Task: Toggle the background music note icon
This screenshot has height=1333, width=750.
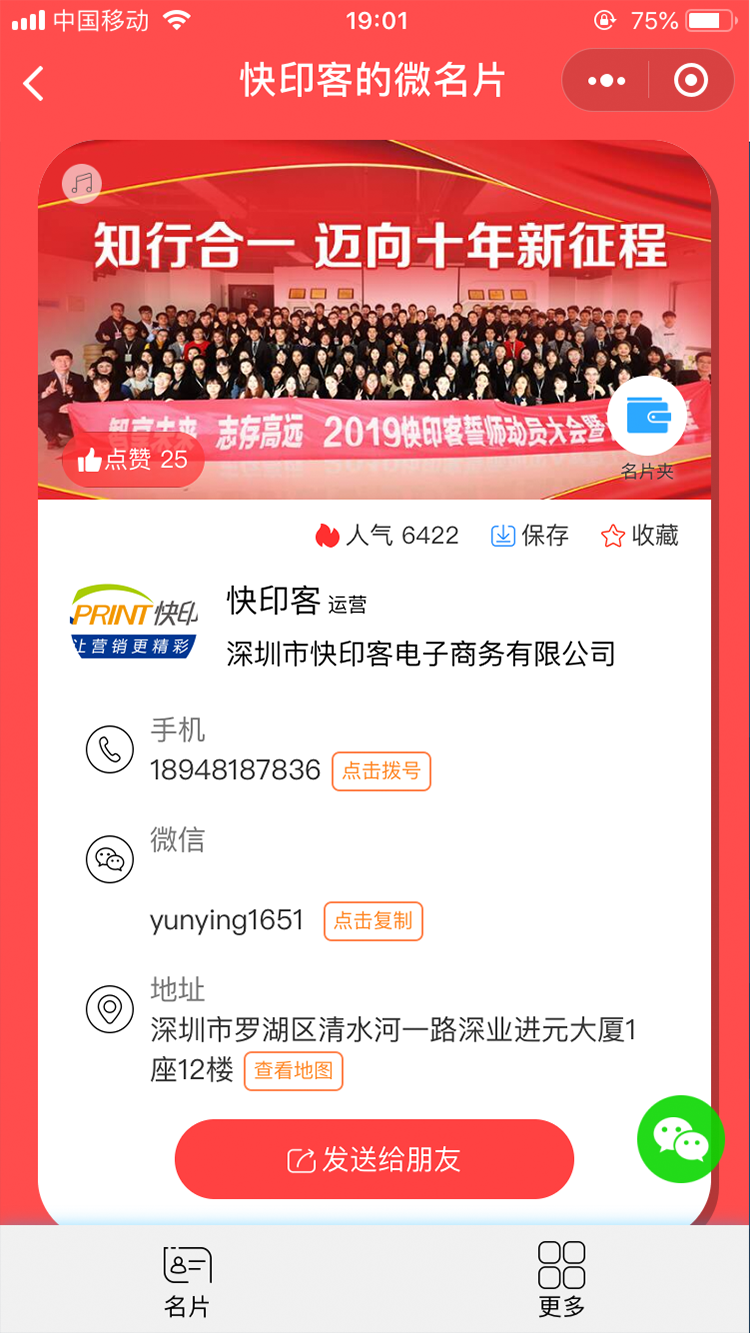Action: pos(82,184)
